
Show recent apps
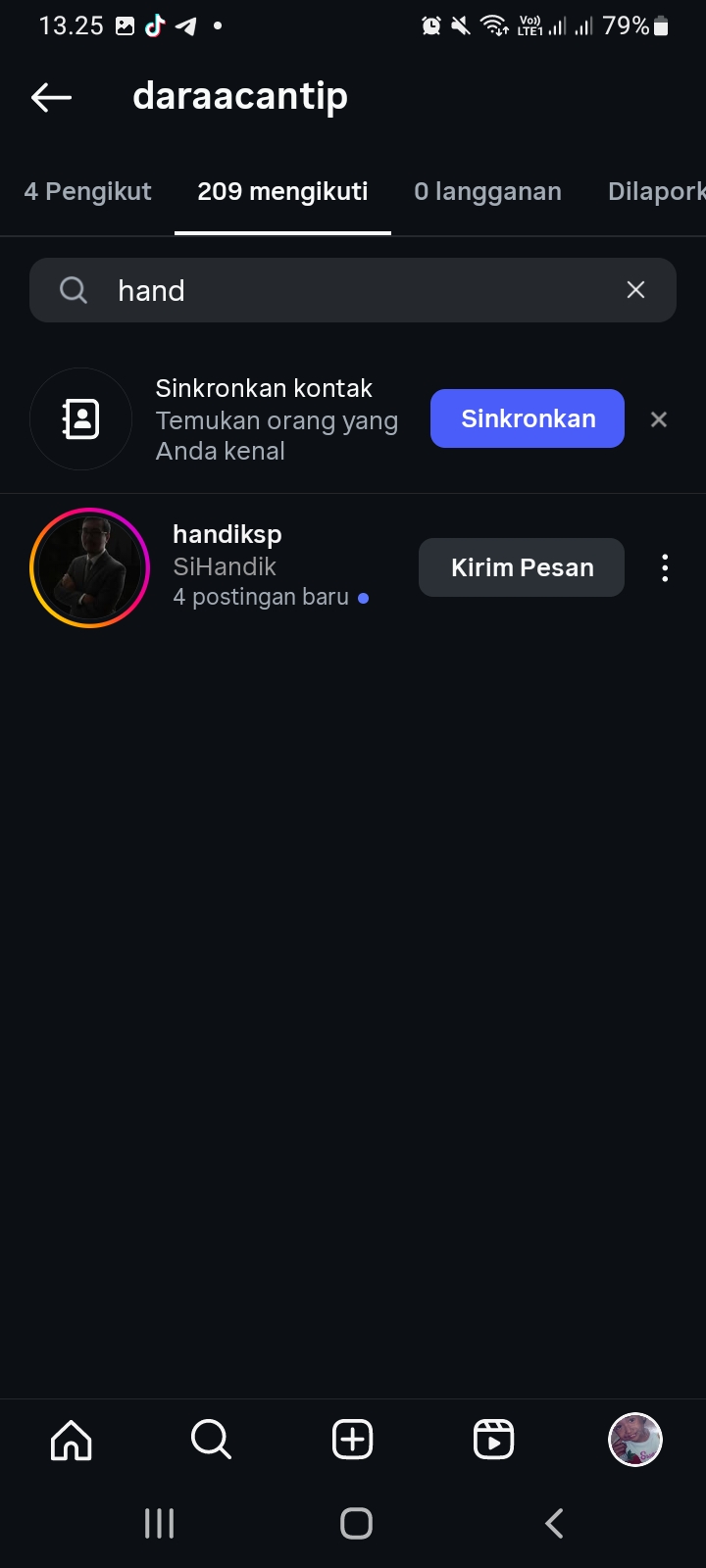(159, 1523)
